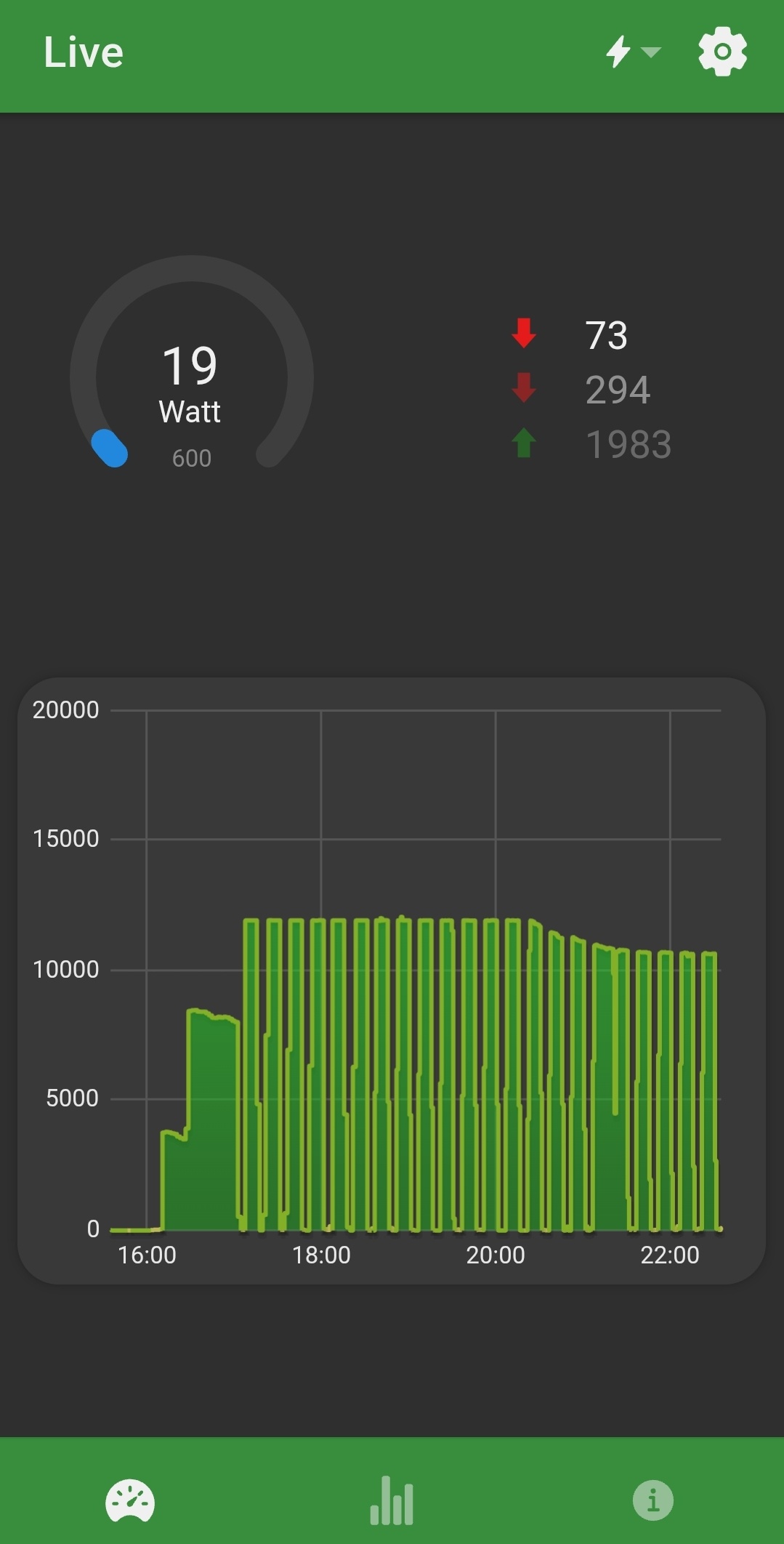This screenshot has height=1544, width=784.
Task: Switch to the statistics bar chart tab
Action: click(392, 1500)
